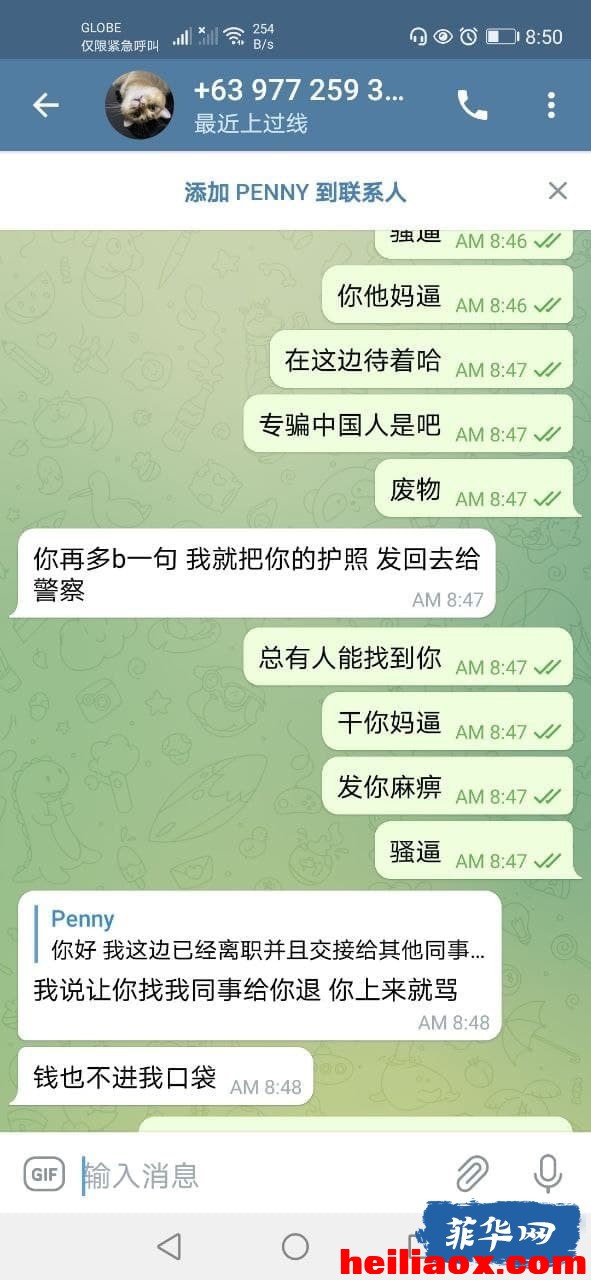Open the GIF picker
Viewport: 591px width, 1280px height.
coord(44,1173)
